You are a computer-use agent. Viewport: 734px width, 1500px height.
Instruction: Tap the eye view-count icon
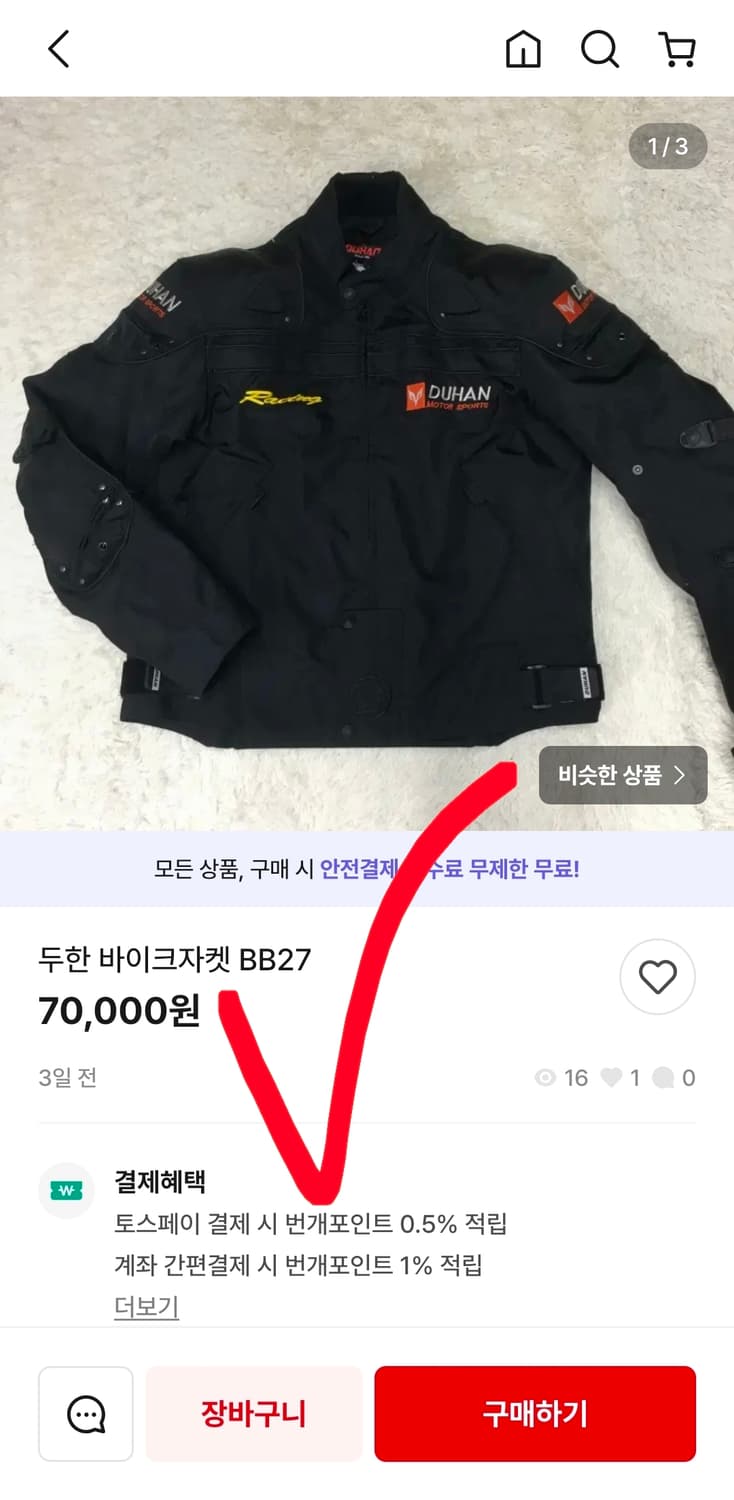545,1078
